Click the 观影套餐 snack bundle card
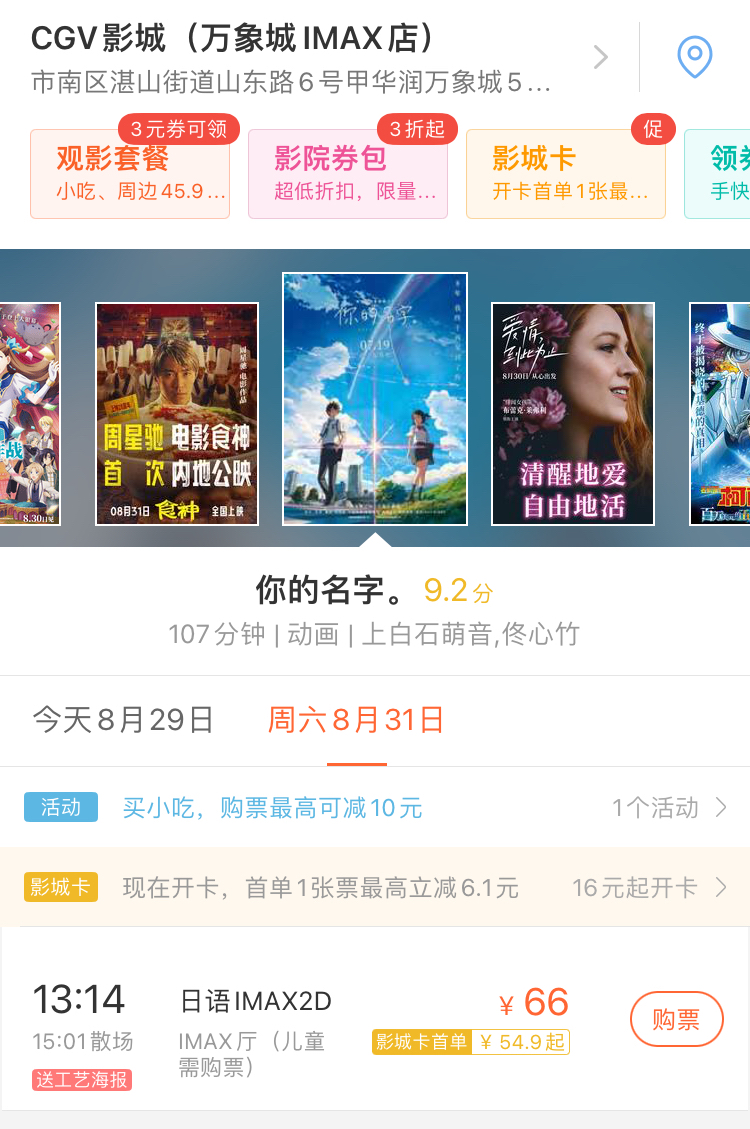This screenshot has height=1129, width=750. tap(129, 175)
